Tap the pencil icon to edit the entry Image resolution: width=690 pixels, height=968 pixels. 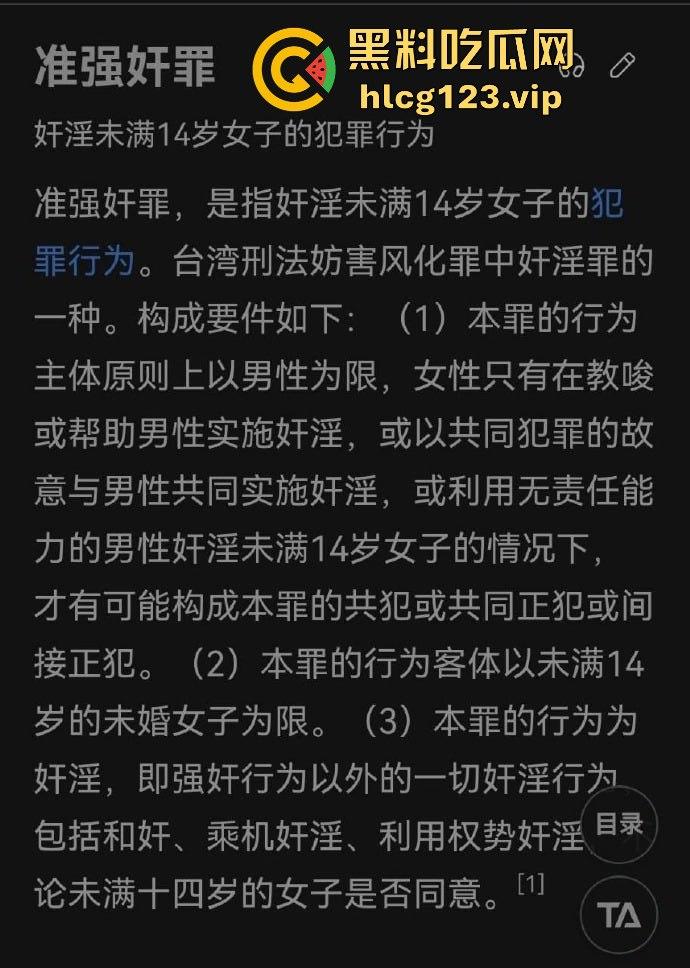coord(623,66)
